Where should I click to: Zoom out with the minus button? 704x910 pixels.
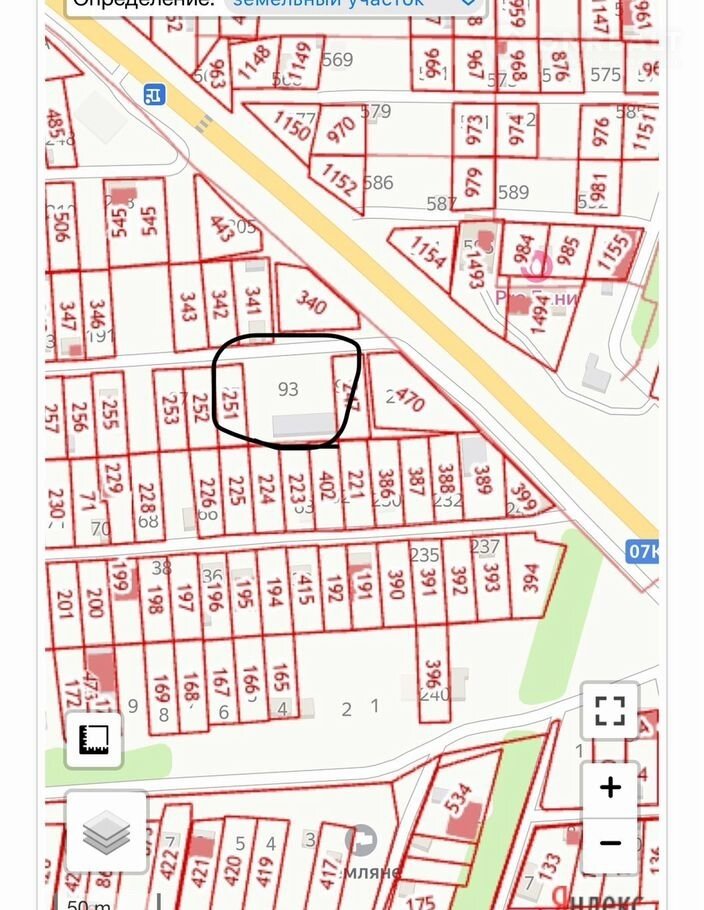610,843
